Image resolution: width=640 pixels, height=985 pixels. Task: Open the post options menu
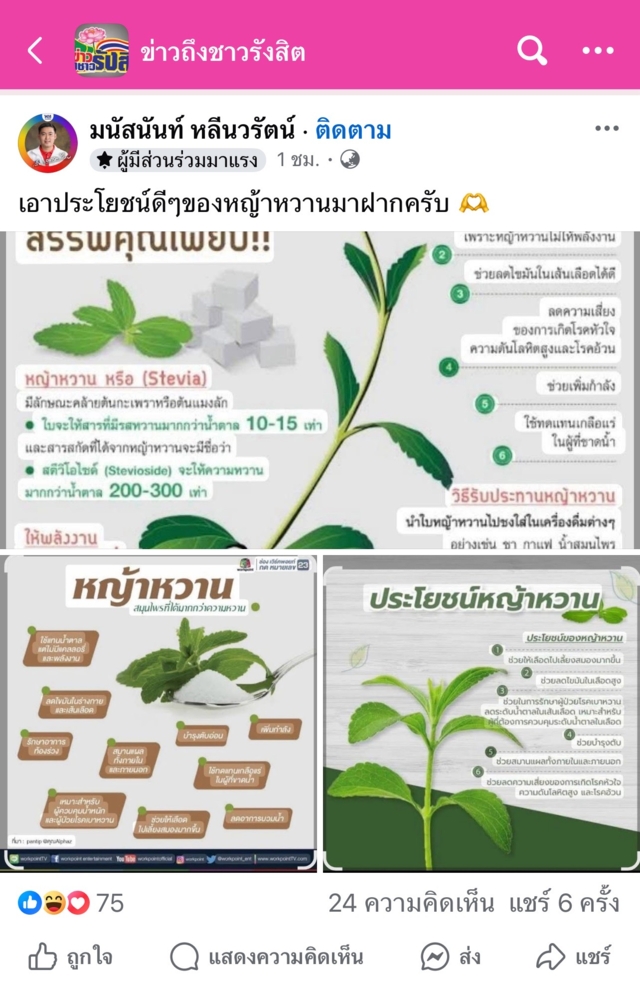(606, 129)
